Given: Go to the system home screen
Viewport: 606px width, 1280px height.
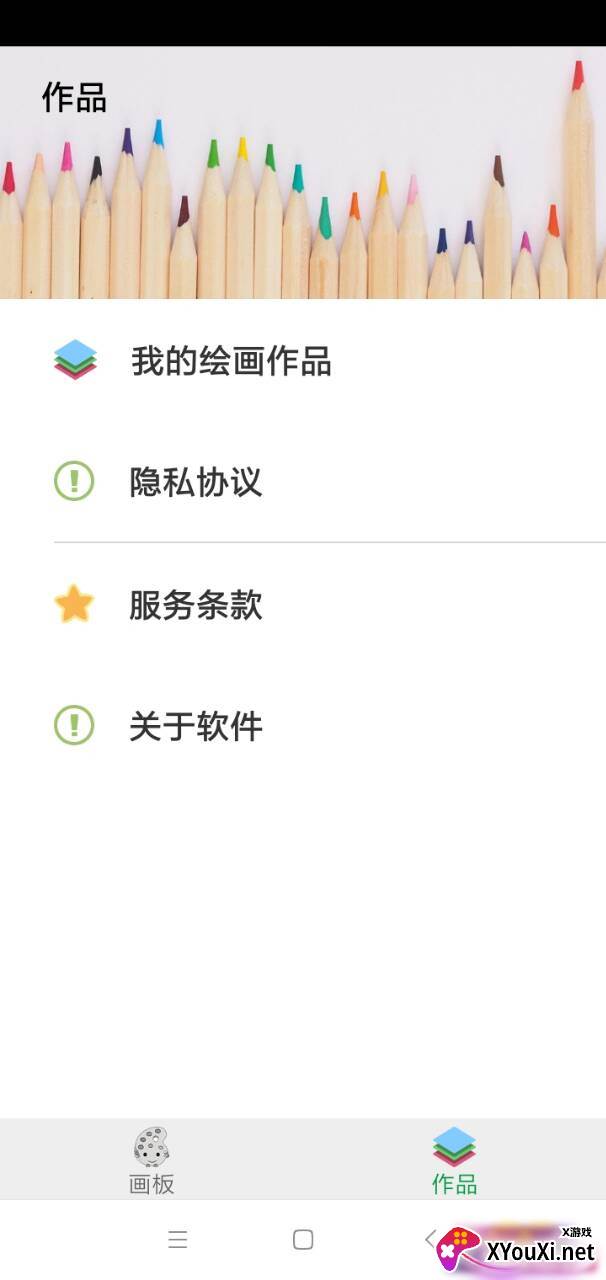Looking at the screenshot, I should (x=303, y=1240).
